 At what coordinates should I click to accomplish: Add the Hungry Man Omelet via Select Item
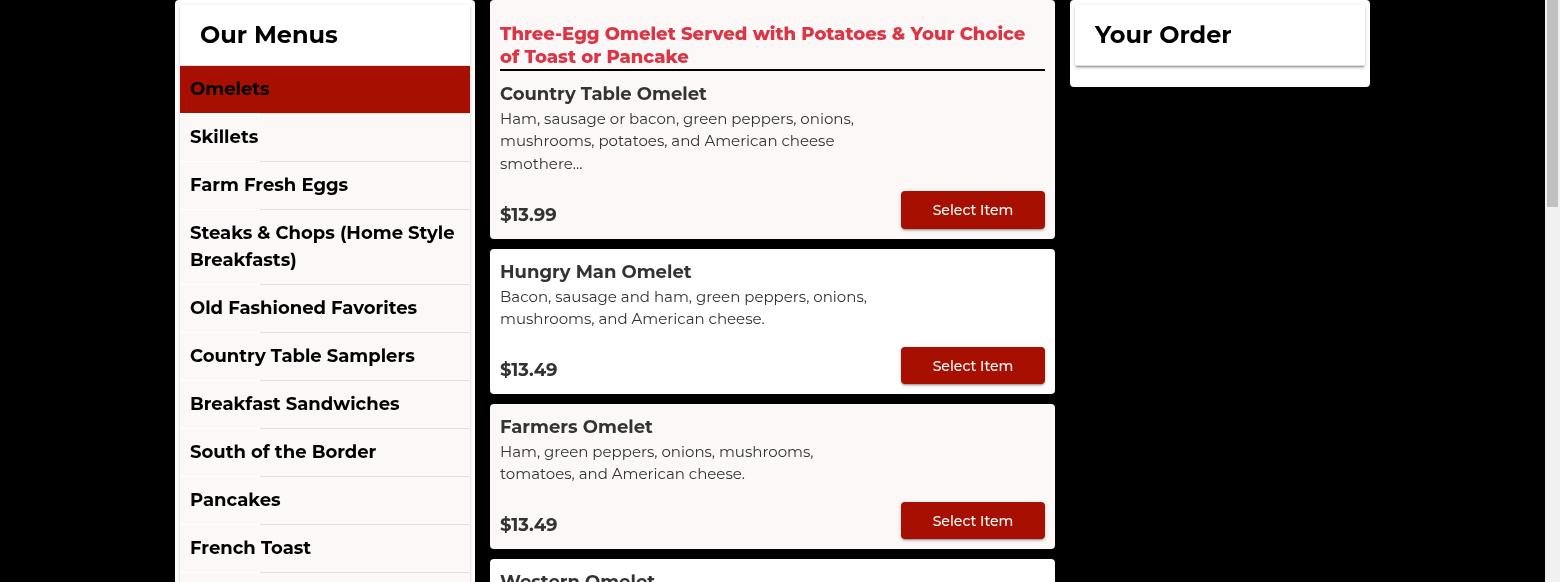click(972, 366)
